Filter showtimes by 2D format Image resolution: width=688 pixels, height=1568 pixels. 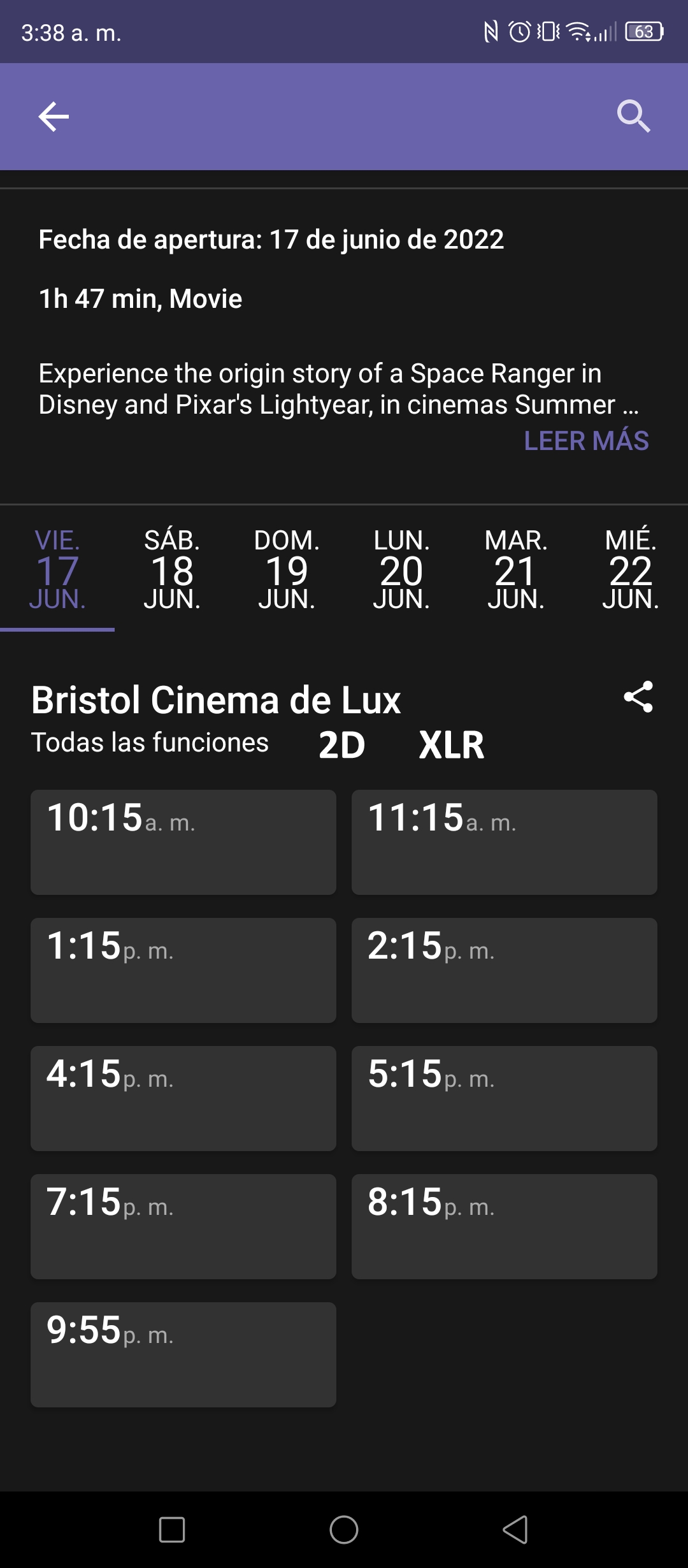342,744
